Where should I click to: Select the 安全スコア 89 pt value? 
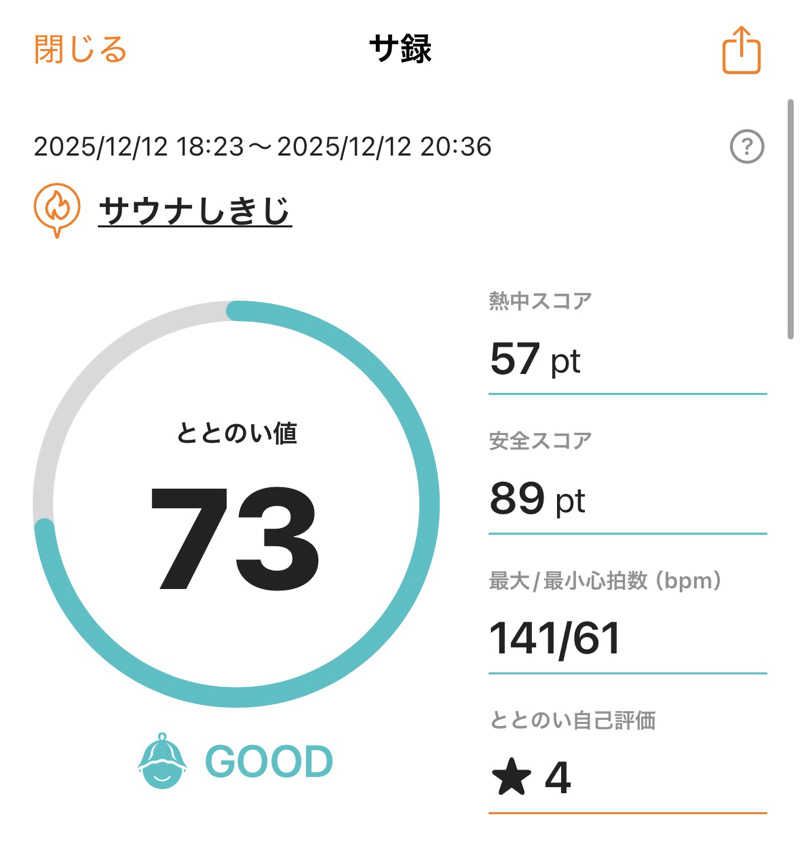533,497
